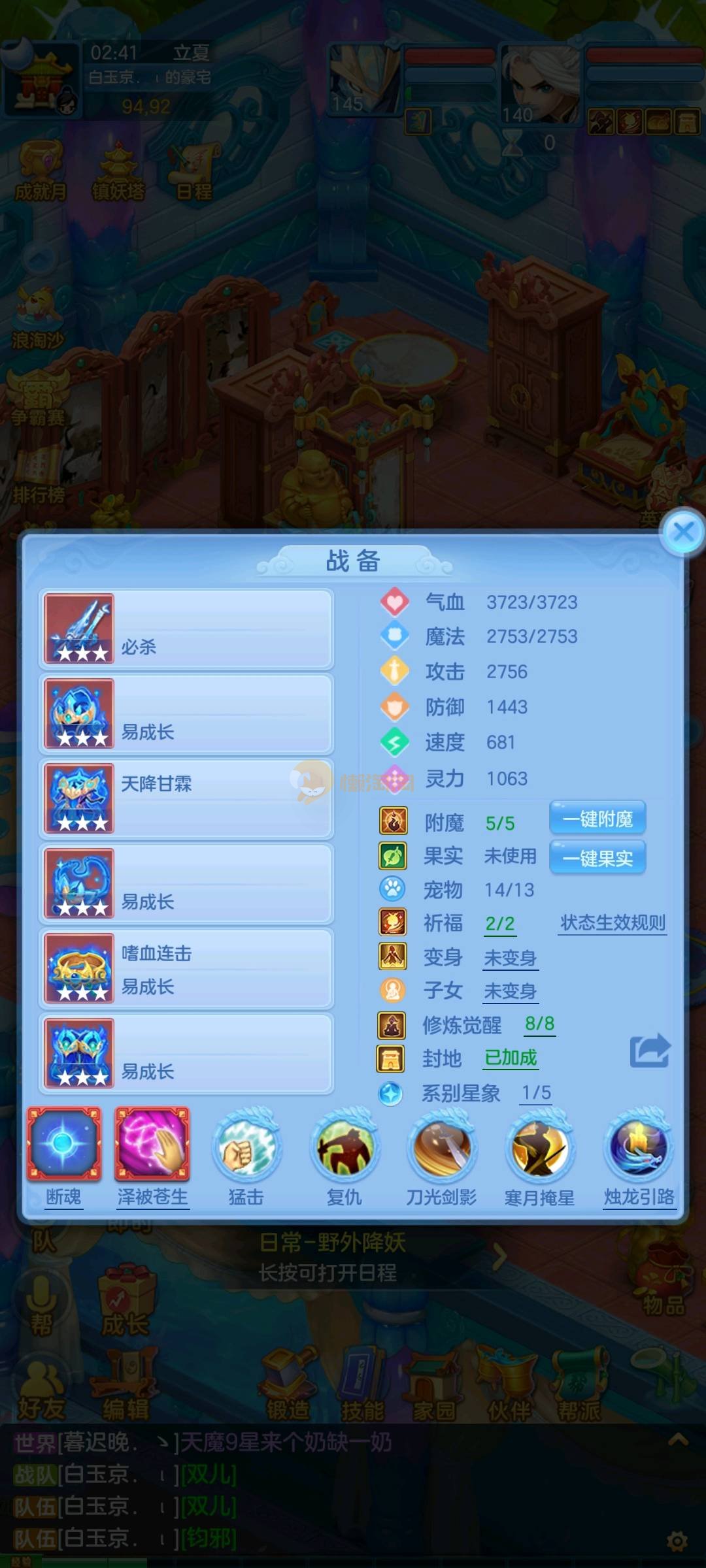Image resolution: width=706 pixels, height=1568 pixels.
Task: Open the 烛龙引路 skill
Action: (x=639, y=1150)
